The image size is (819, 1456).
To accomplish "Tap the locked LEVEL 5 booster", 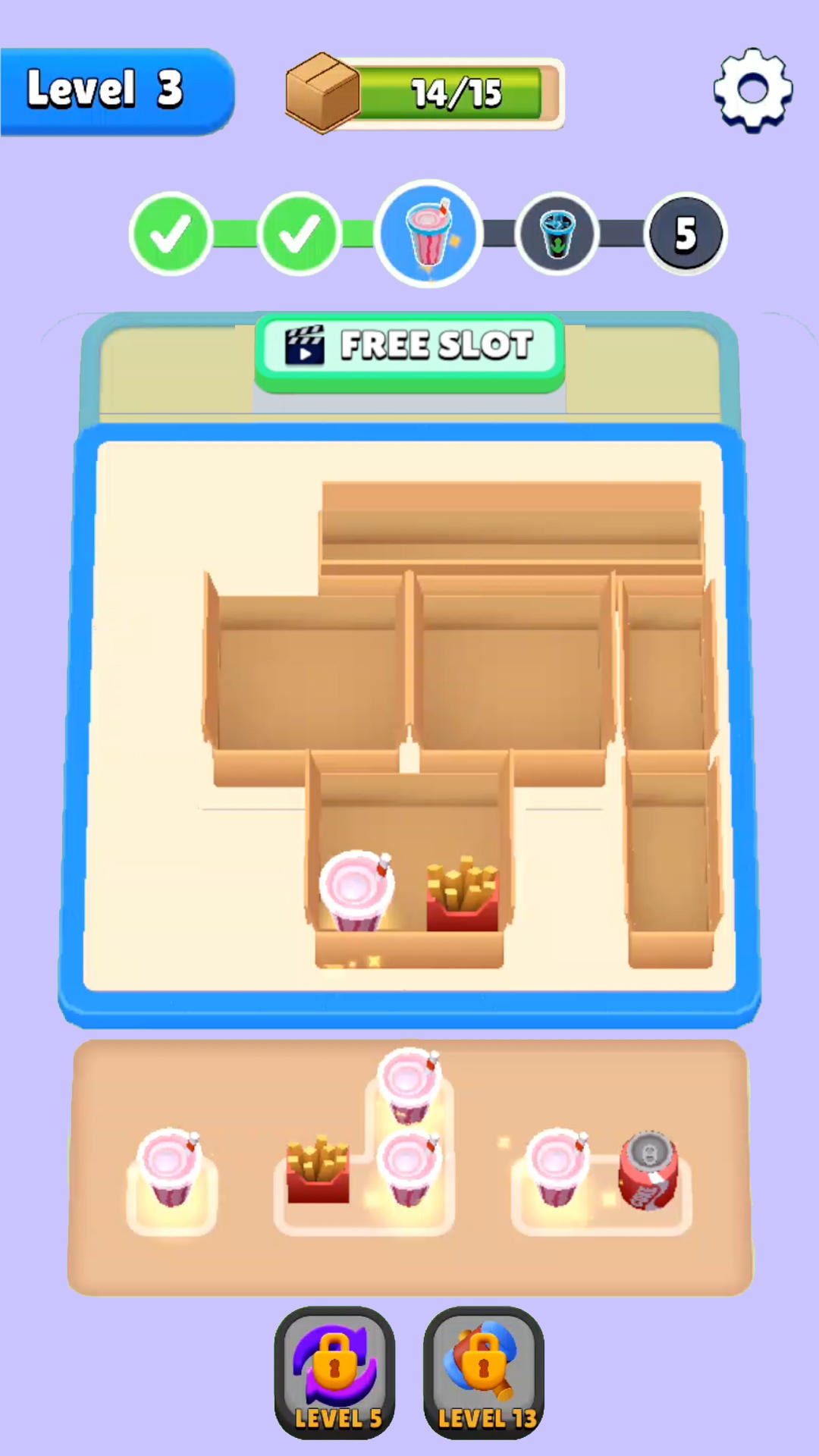I will (x=334, y=1373).
